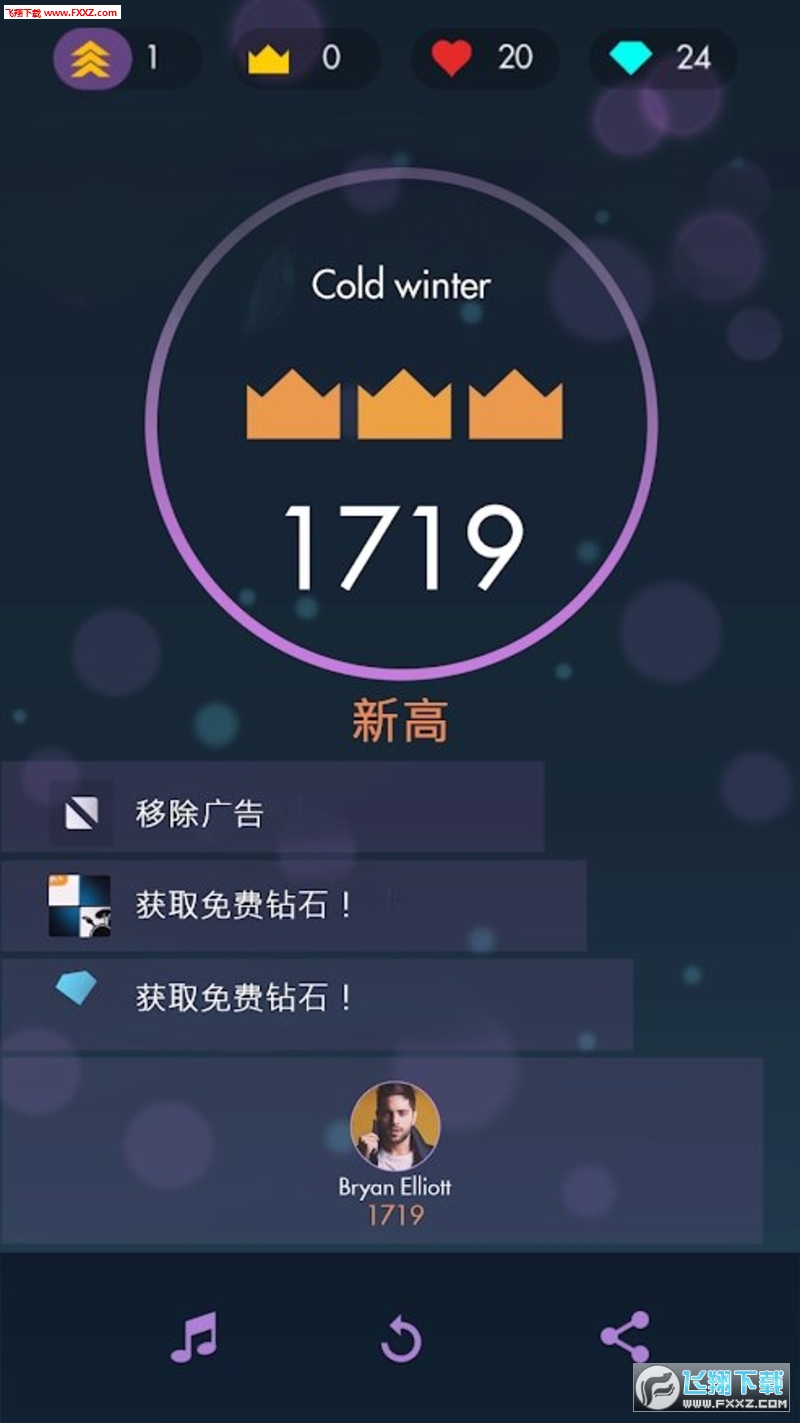Replay the Cold winter song
The height and width of the screenshot is (1423, 800).
coord(401,1338)
